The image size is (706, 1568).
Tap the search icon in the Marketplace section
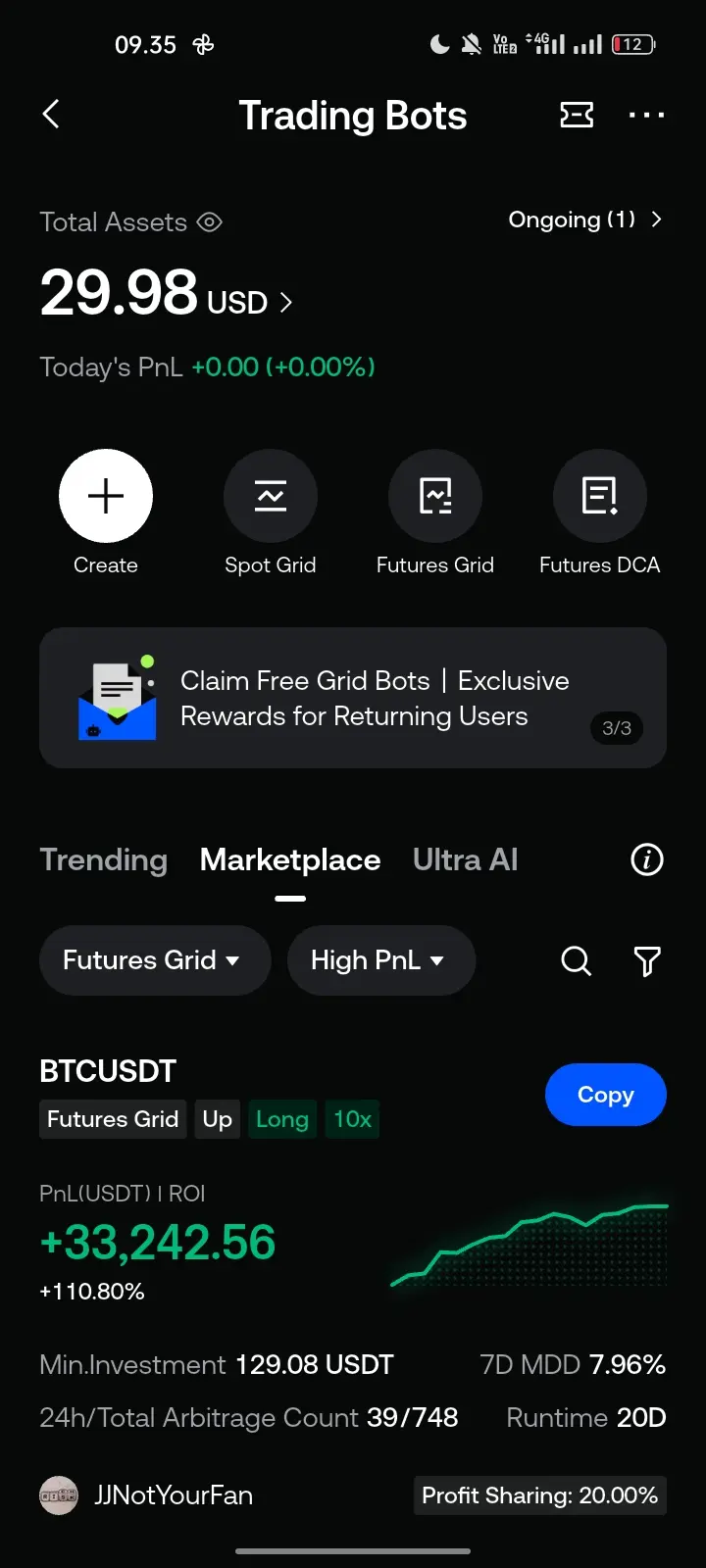tap(576, 961)
